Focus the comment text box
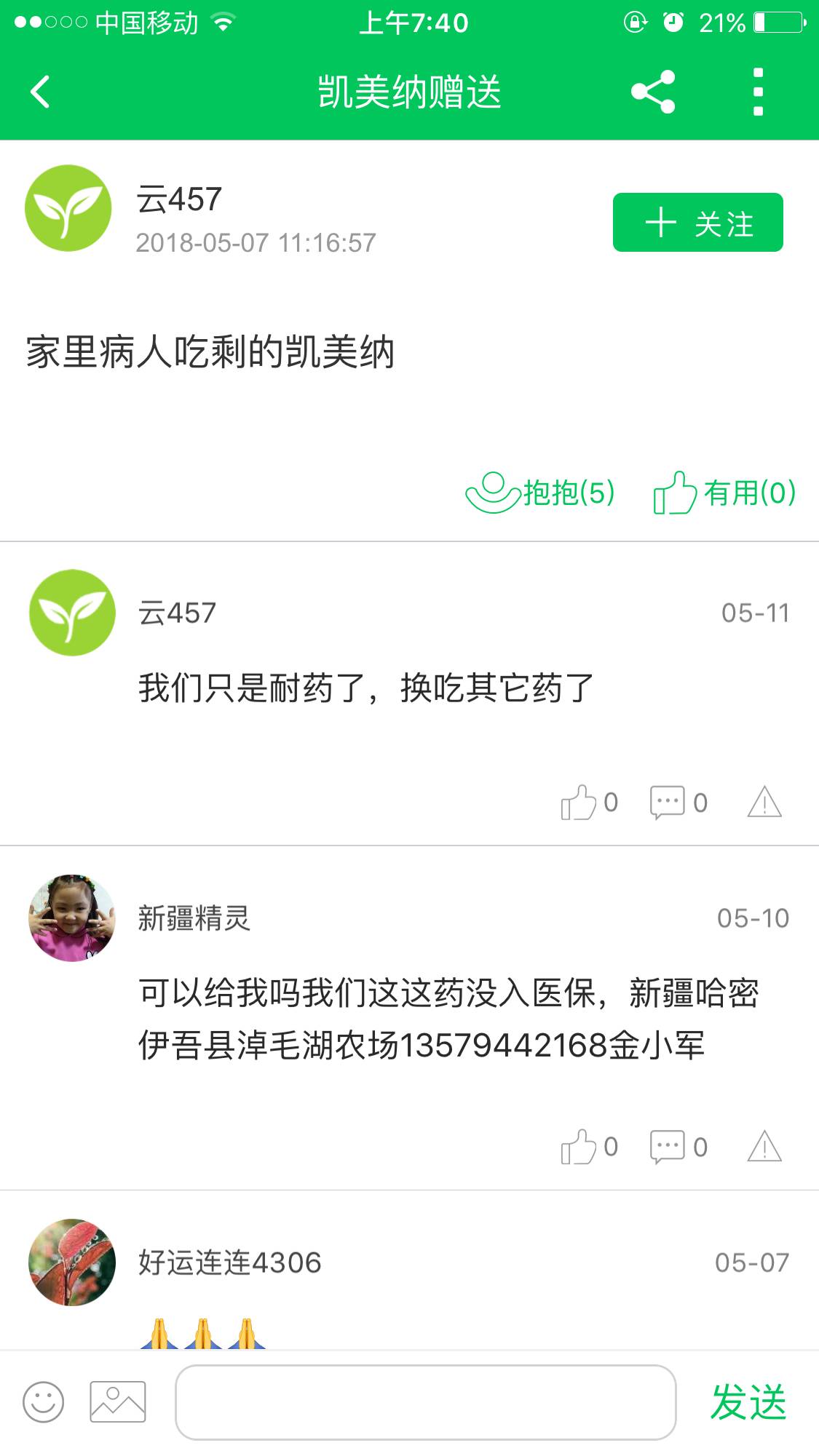The width and height of the screenshot is (819, 1456). tap(425, 1401)
